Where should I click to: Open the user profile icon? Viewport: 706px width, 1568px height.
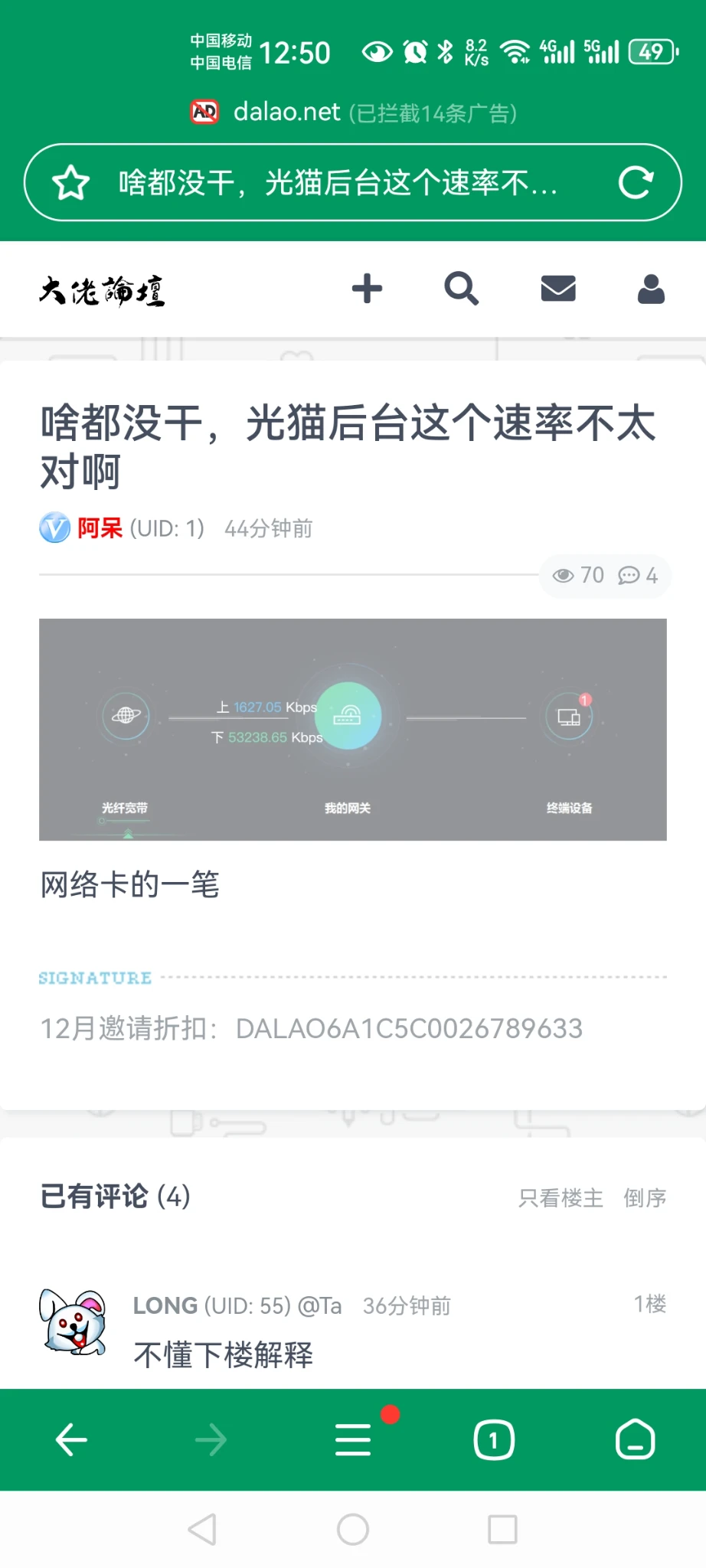click(651, 289)
